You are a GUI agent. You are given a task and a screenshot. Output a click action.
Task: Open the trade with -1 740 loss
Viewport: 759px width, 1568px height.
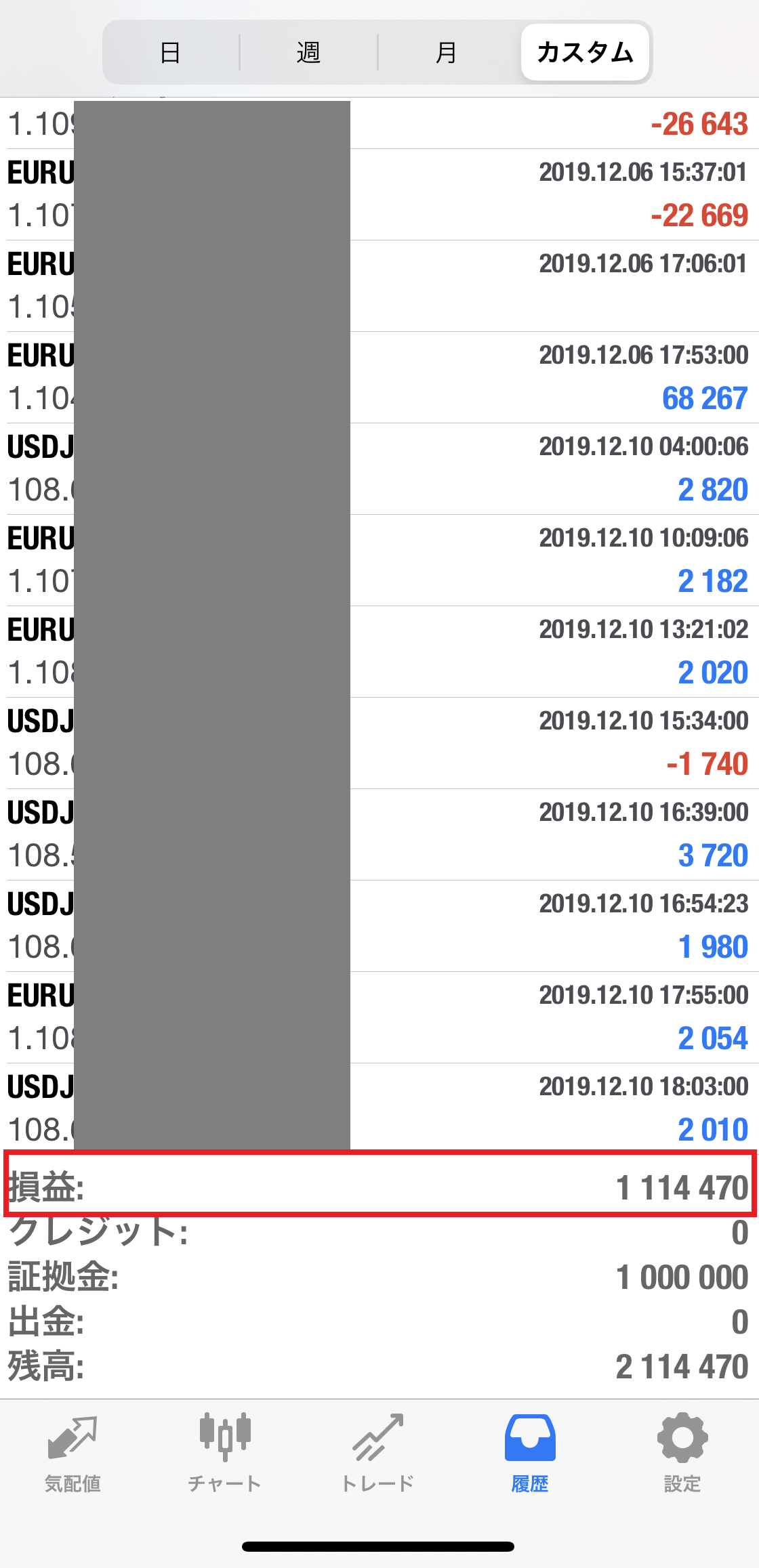pos(379,743)
